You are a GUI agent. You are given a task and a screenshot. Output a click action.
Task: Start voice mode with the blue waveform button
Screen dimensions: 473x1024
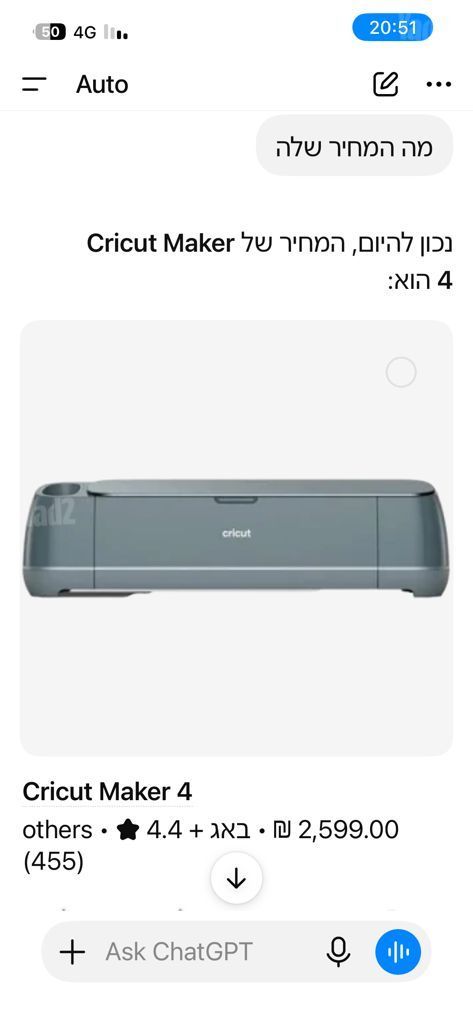click(398, 952)
